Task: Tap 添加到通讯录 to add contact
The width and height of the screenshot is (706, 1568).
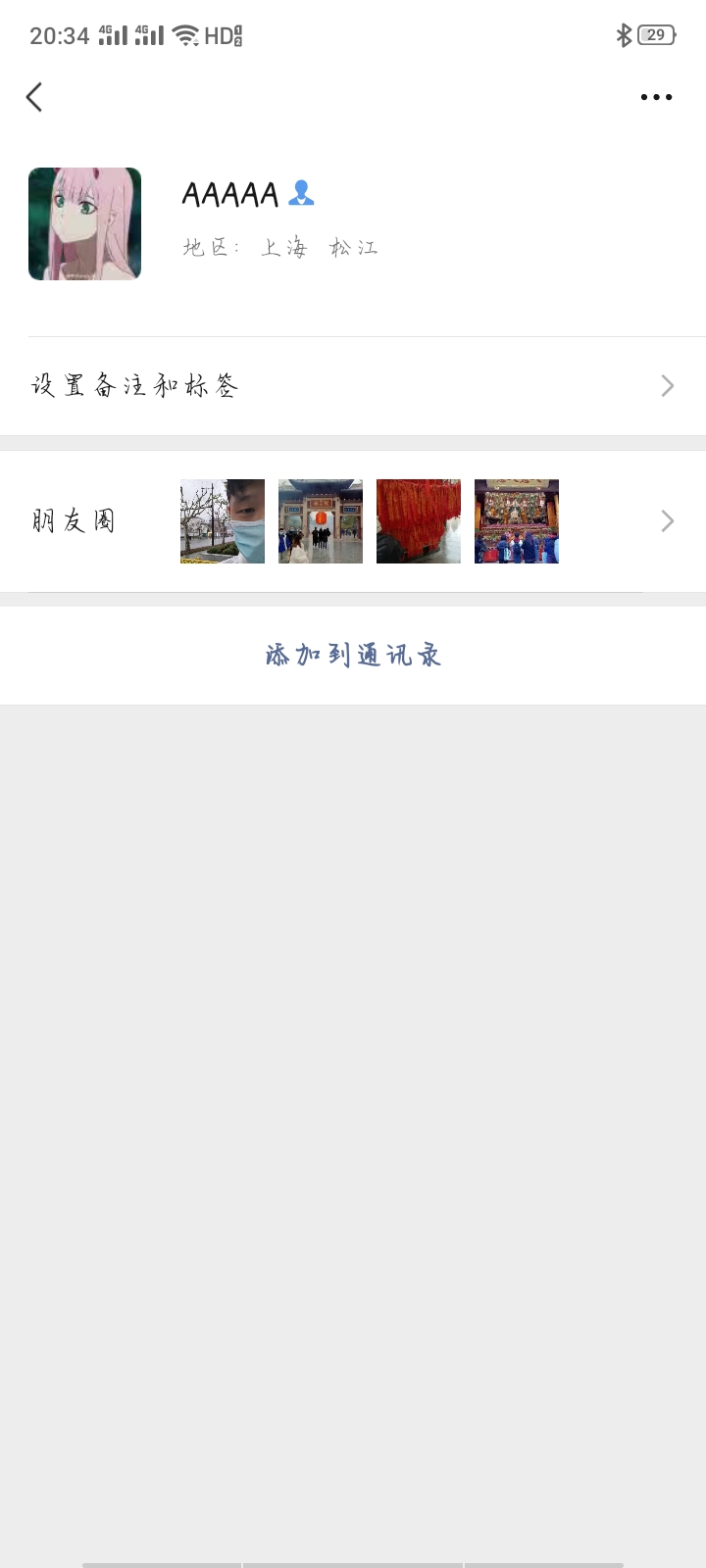Action: coord(353,654)
